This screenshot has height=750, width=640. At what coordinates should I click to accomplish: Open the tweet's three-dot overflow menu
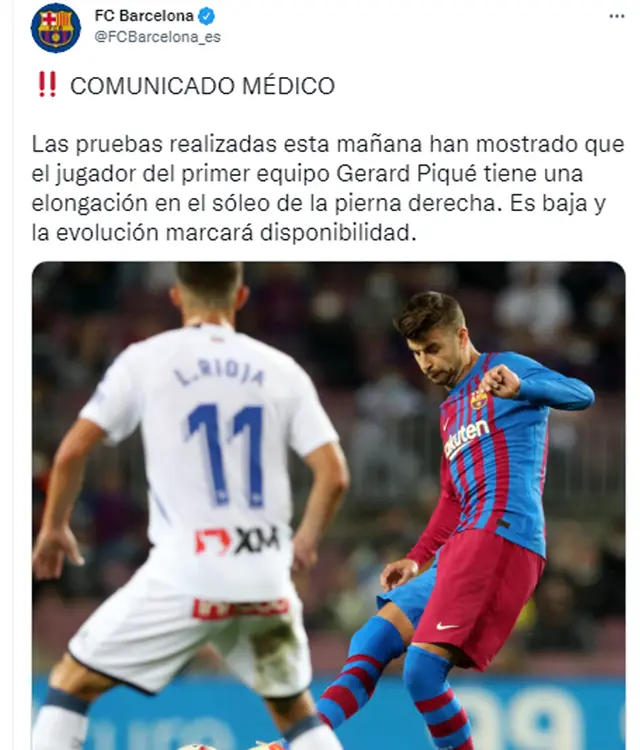[x=617, y=17]
